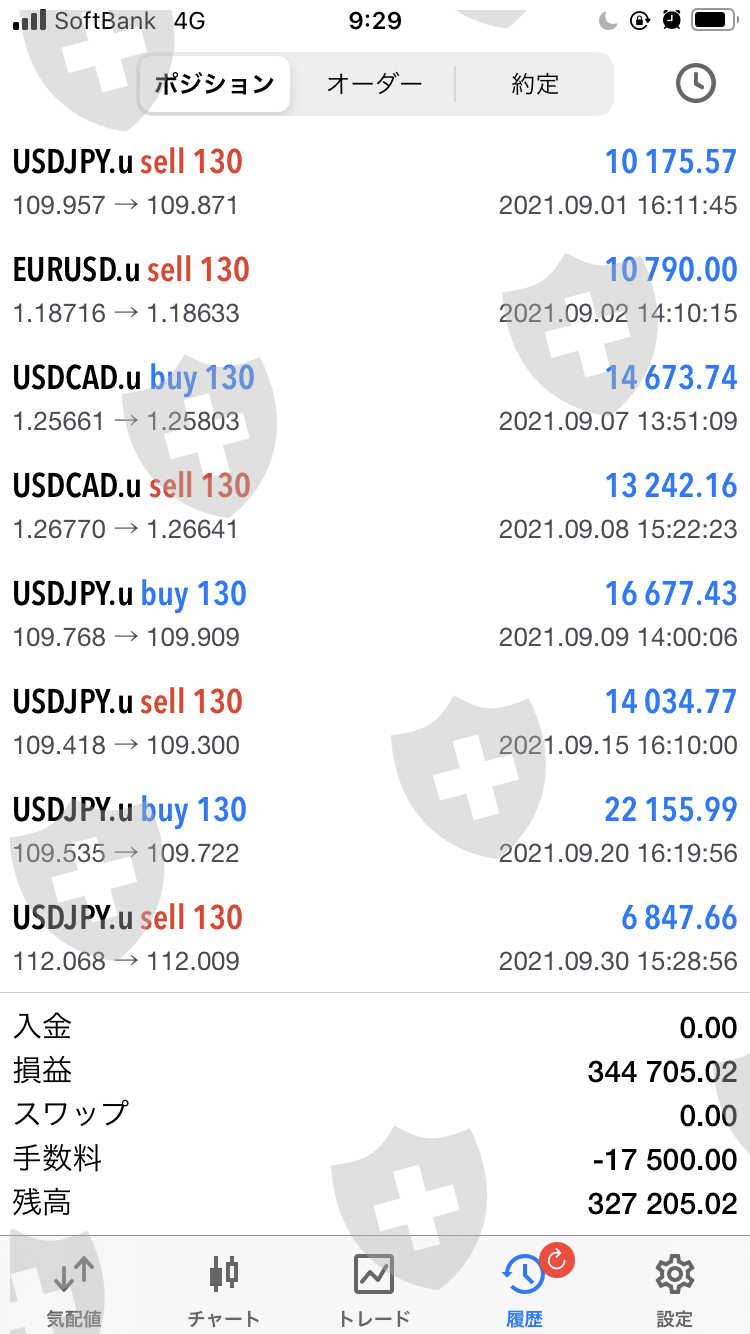Select the USDJPY.u trade dated 2021.09.01
Image resolution: width=750 pixels, height=1334 pixels.
374,182
